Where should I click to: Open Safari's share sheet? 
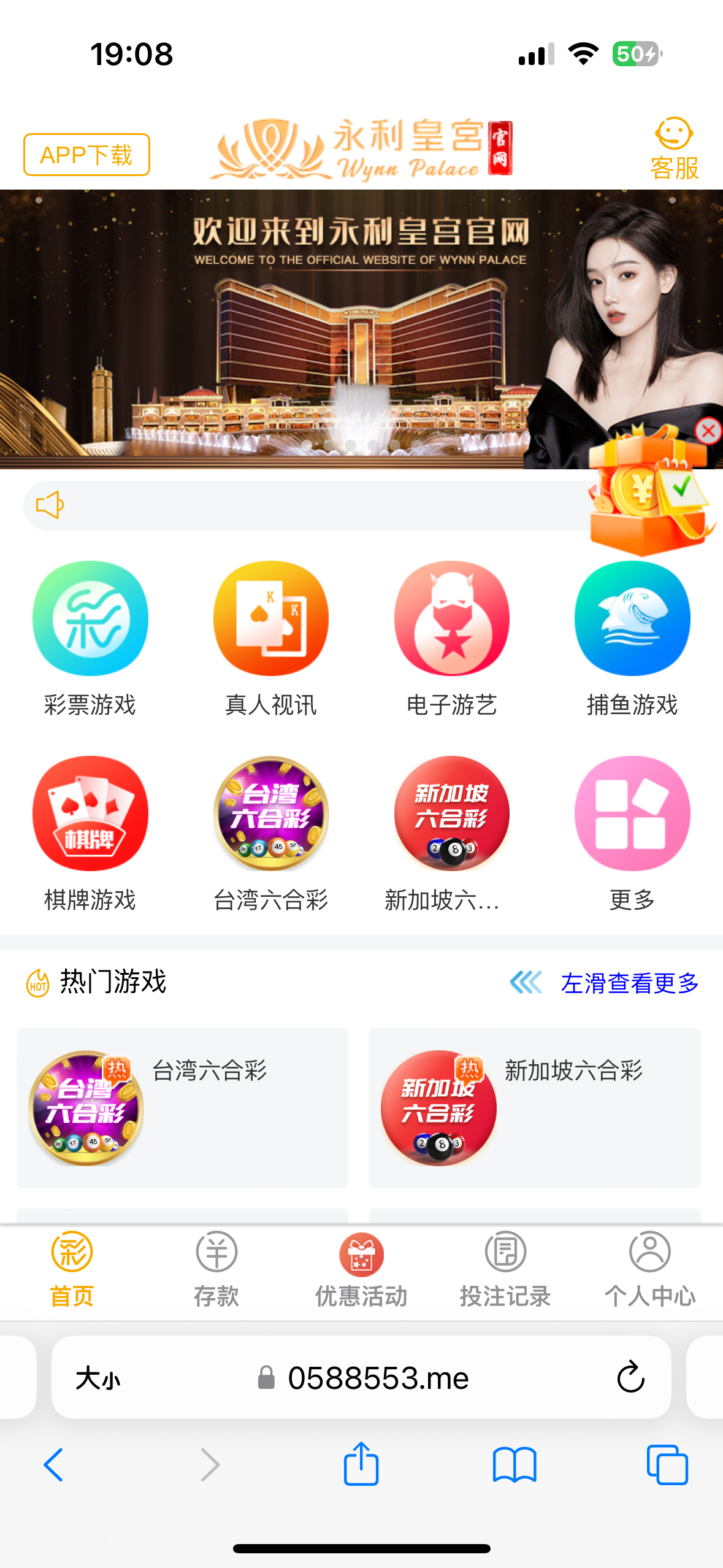tap(361, 1464)
